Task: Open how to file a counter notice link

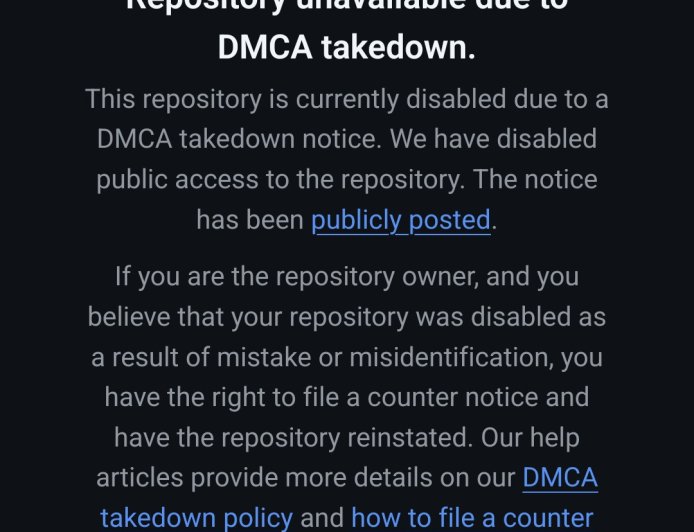Action: pos(471,518)
